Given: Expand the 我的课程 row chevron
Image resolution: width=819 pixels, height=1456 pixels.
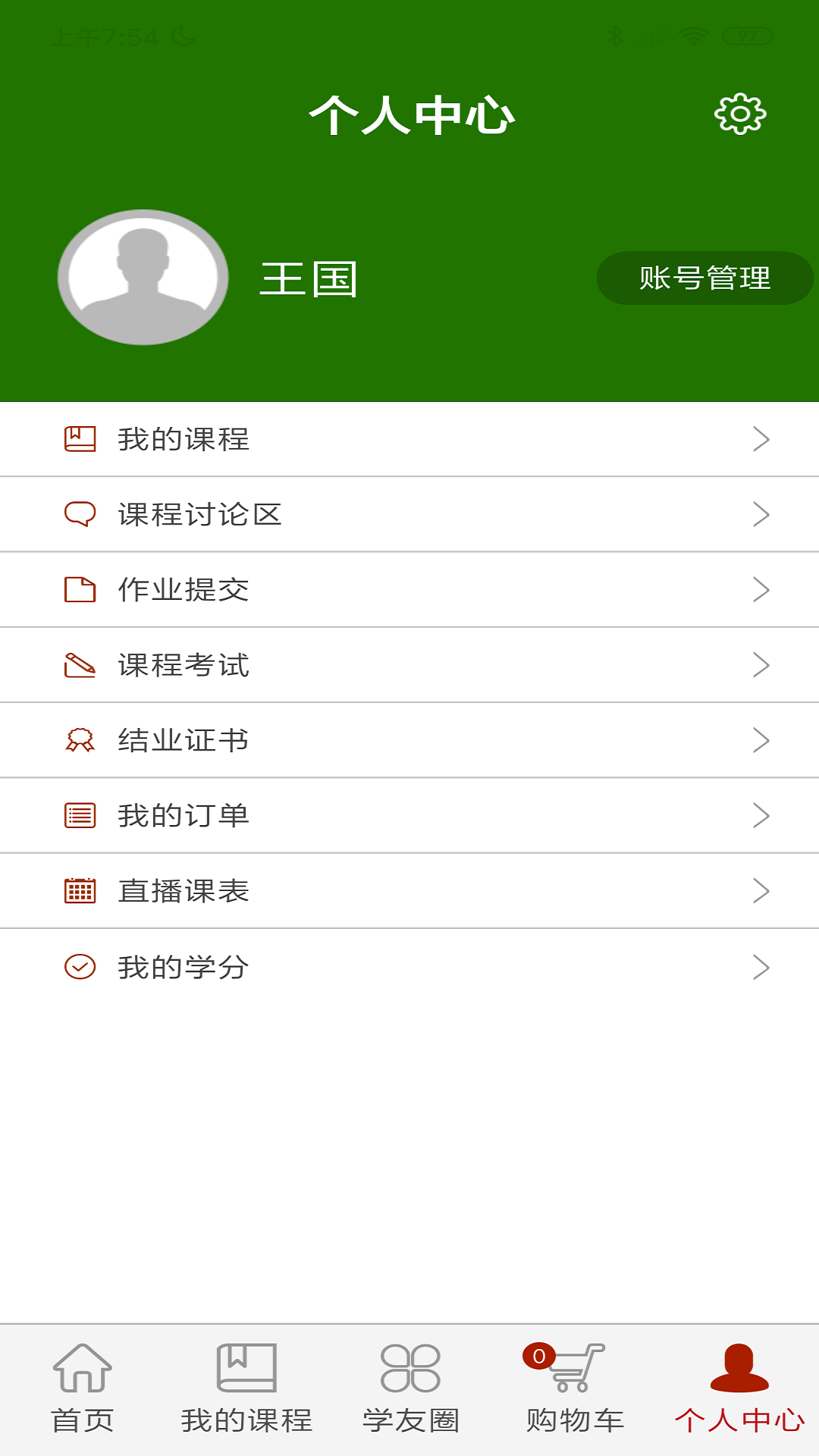Looking at the screenshot, I should point(763,438).
